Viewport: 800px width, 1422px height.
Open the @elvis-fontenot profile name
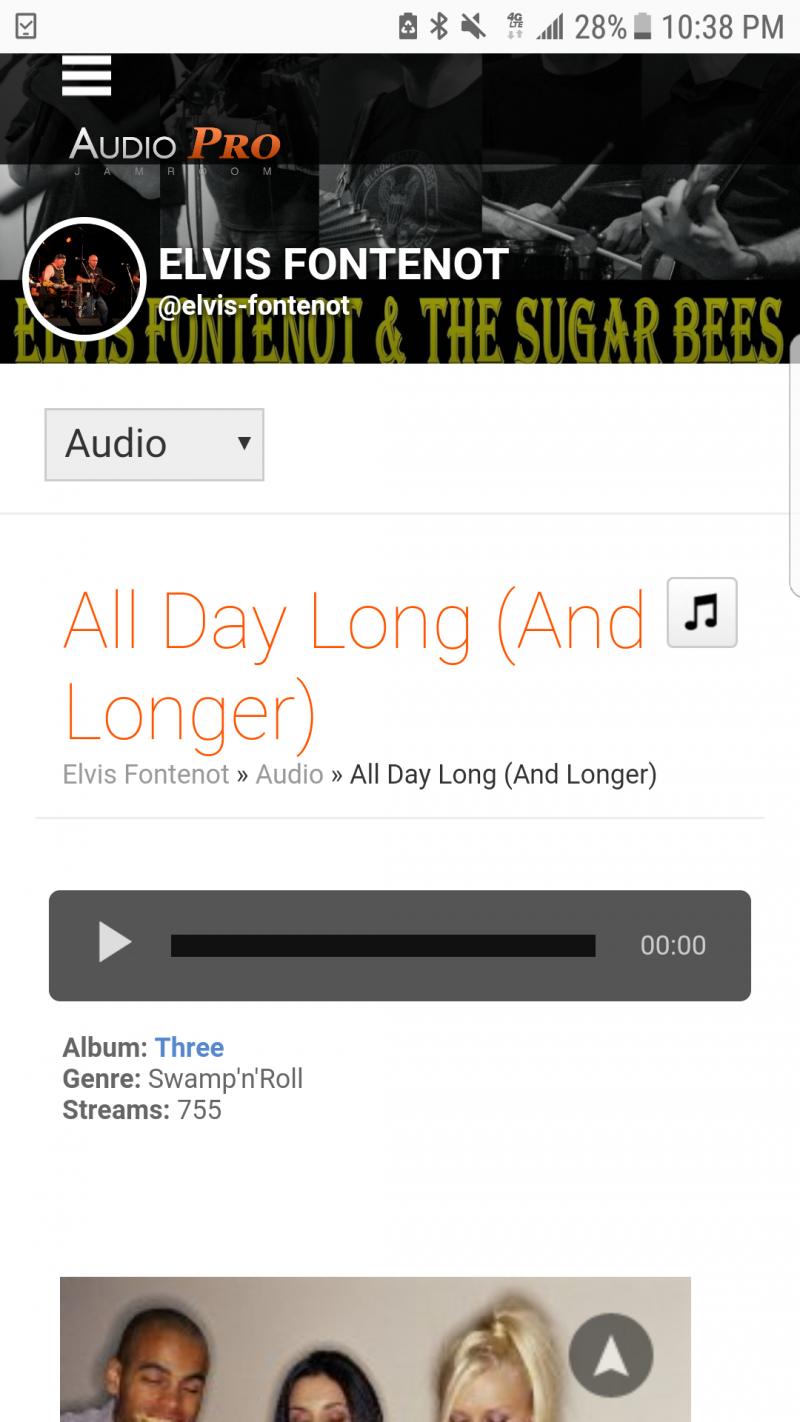tap(254, 305)
